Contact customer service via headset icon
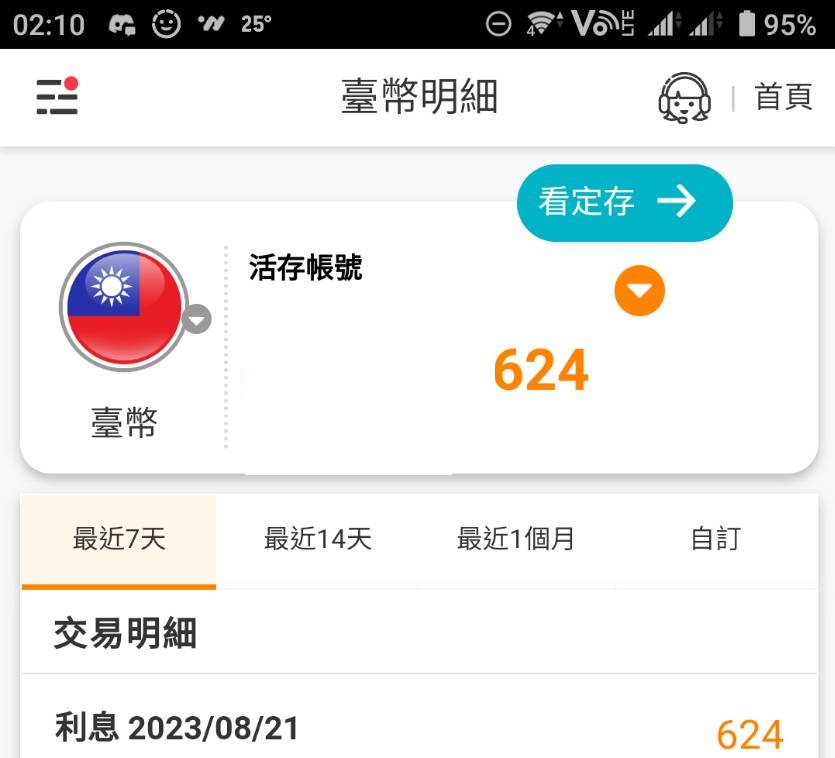Screen dimensions: 835x758 pos(684,98)
